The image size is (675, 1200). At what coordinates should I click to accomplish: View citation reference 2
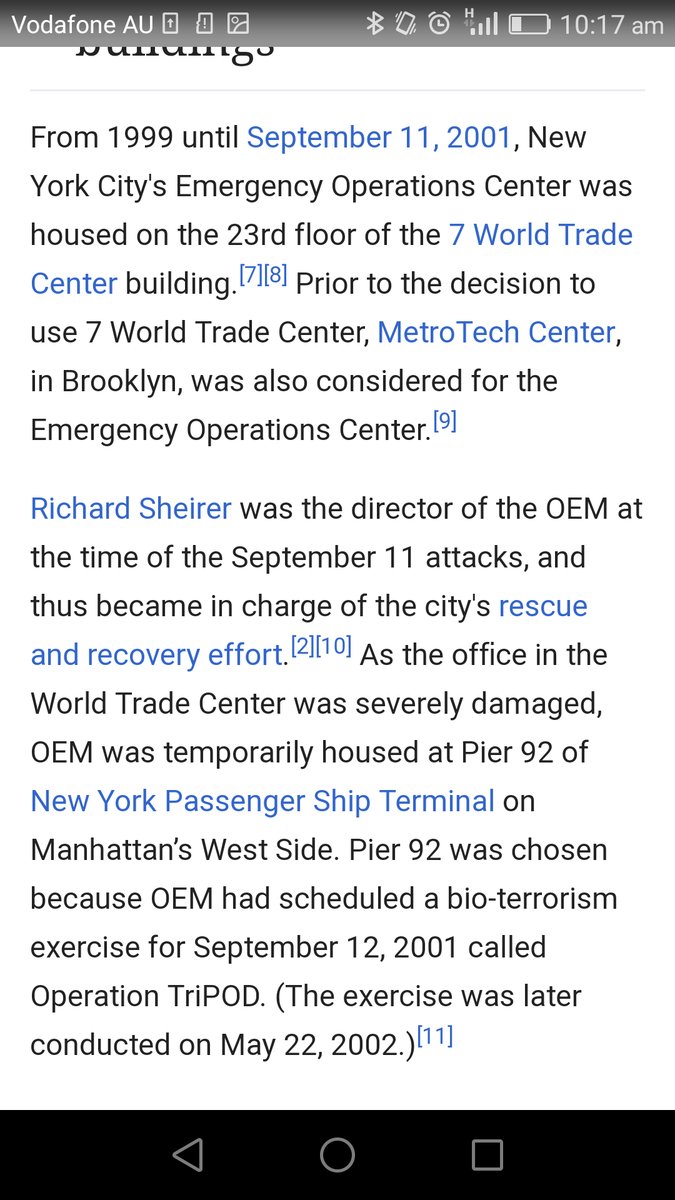[302, 647]
